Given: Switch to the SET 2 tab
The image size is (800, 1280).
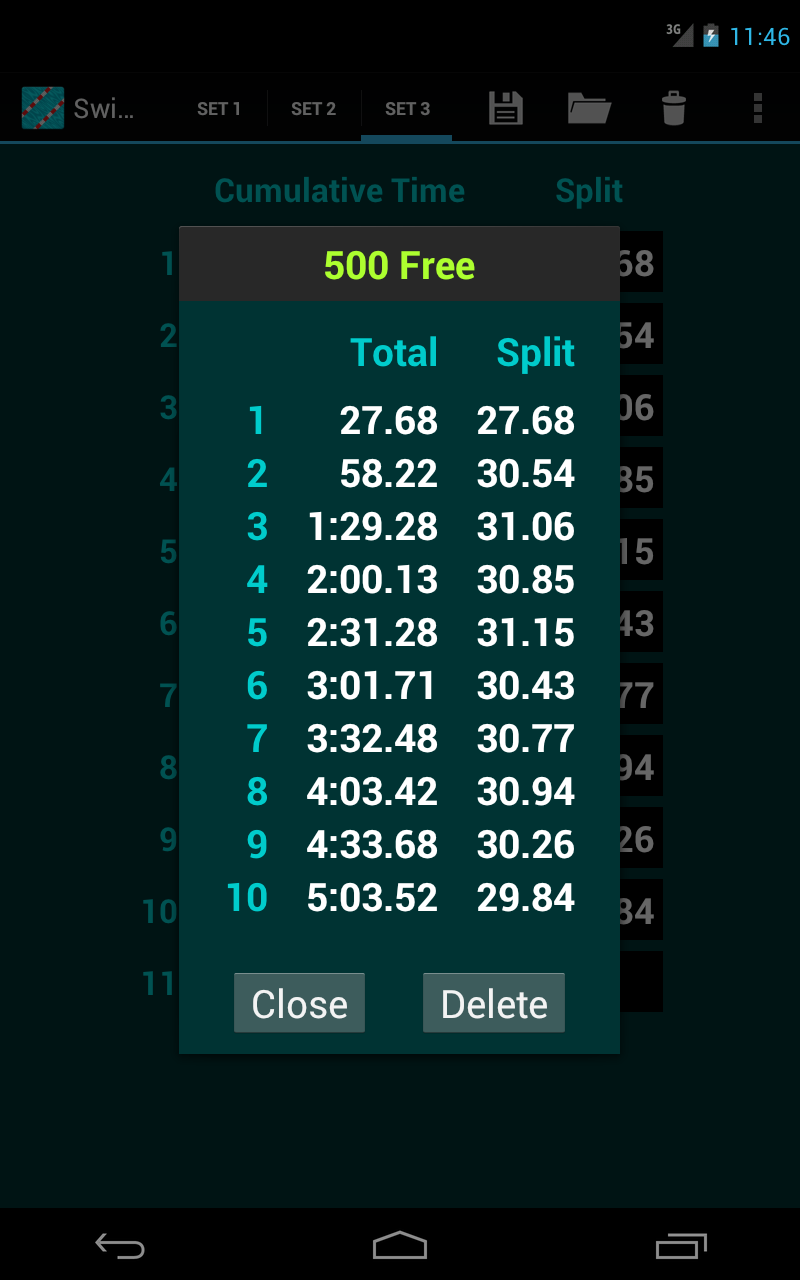Looking at the screenshot, I should point(313,108).
